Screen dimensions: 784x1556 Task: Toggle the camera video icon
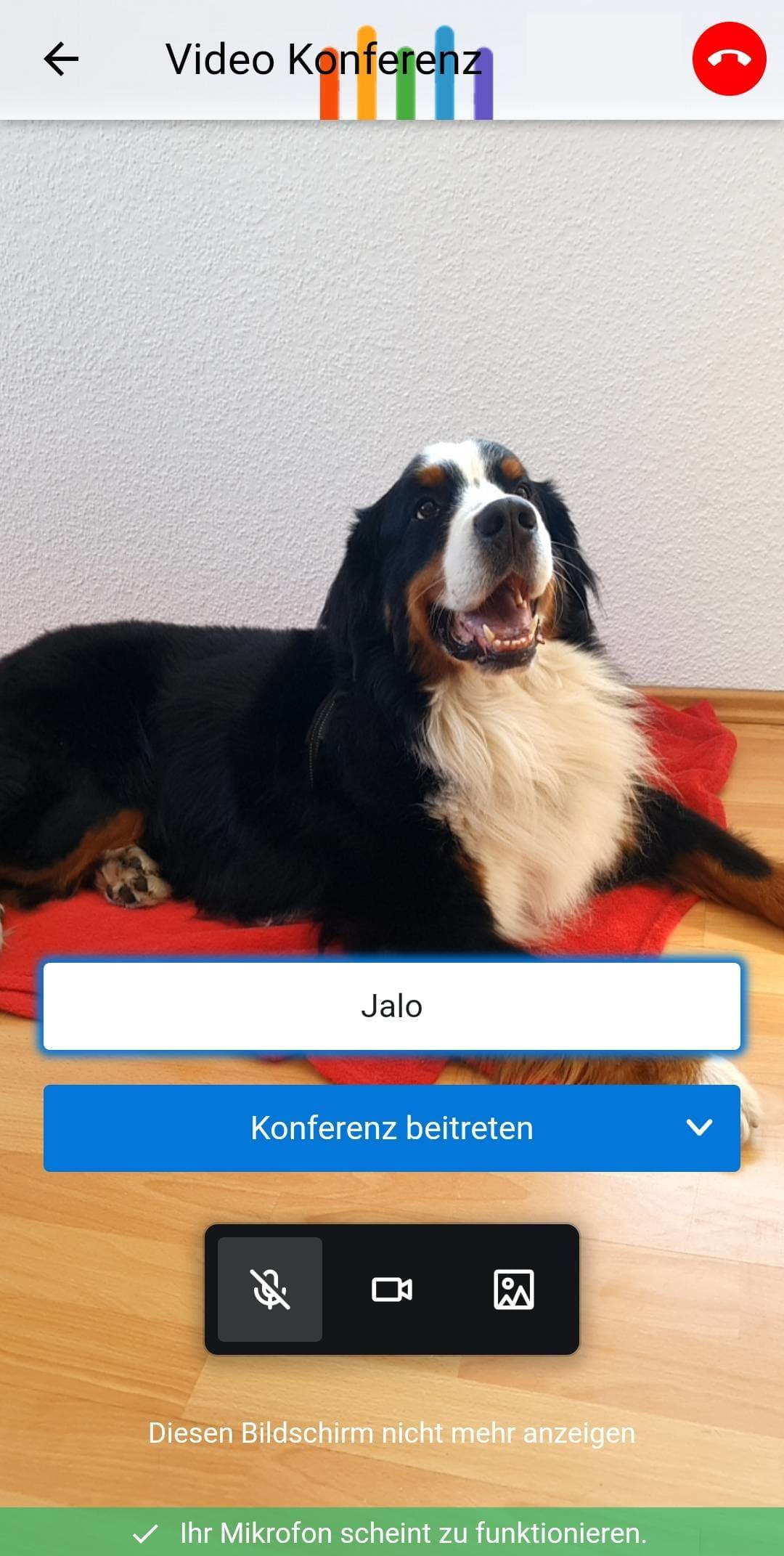pos(392,1290)
